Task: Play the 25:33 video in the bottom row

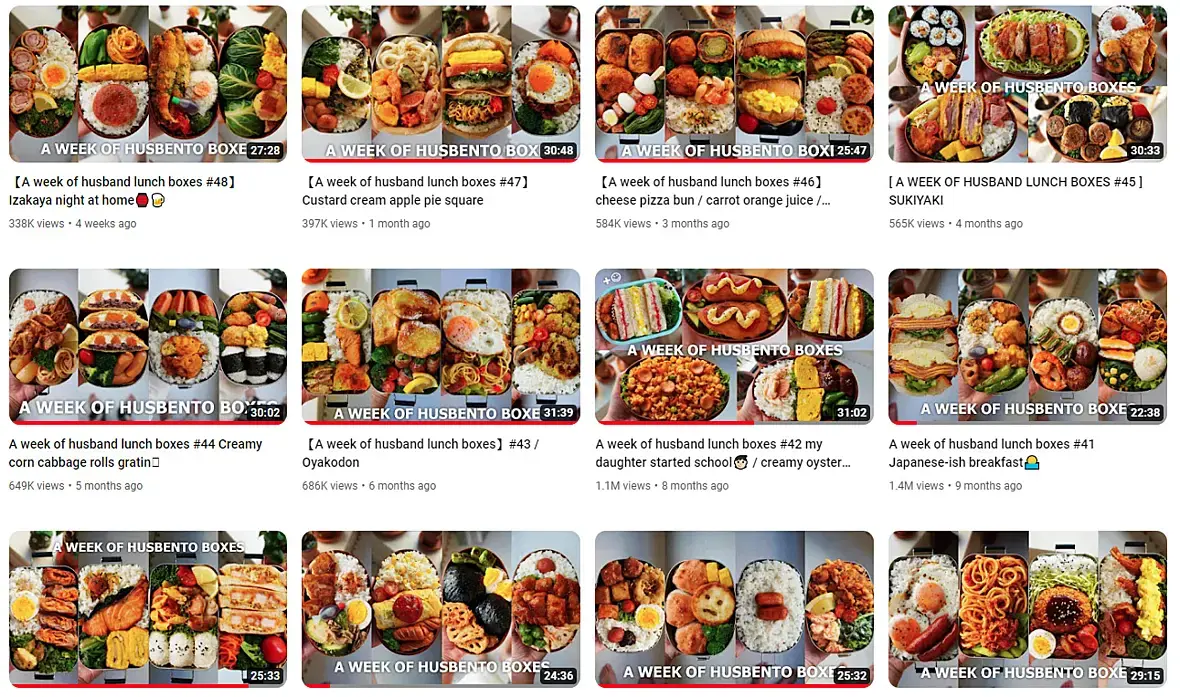Action: click(148, 608)
